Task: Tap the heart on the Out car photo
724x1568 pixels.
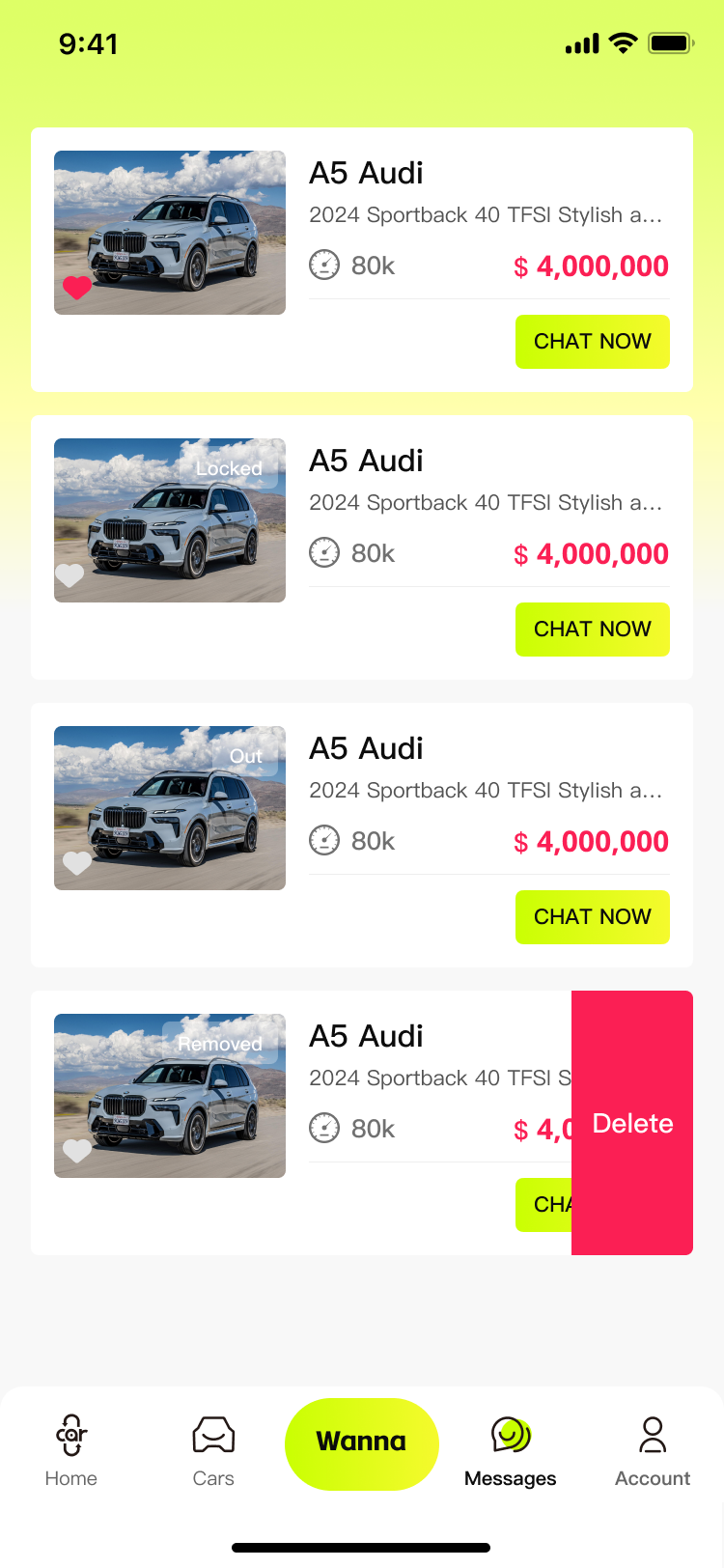Action: pyautogui.click(x=77, y=862)
